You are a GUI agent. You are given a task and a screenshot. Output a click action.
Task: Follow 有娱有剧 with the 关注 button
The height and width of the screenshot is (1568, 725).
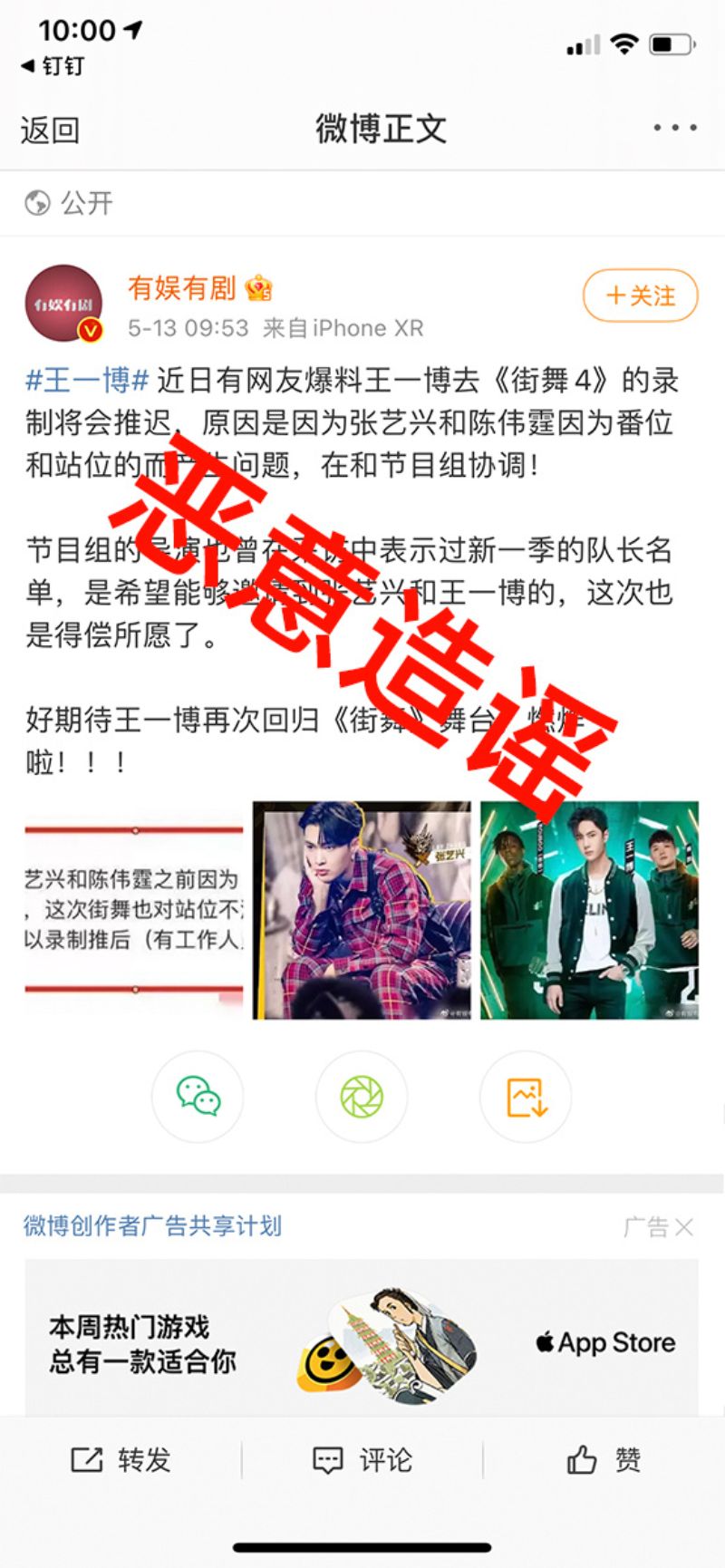coord(640,295)
